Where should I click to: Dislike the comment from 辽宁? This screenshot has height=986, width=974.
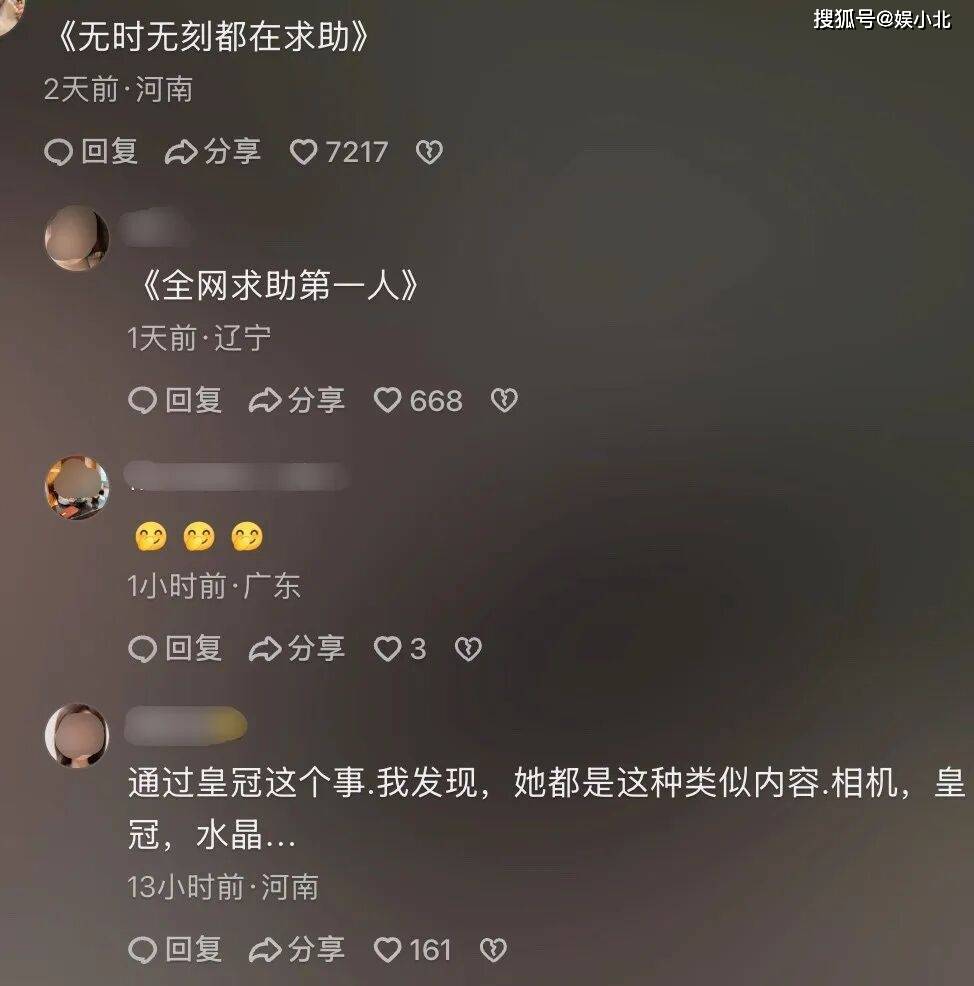click(x=504, y=401)
